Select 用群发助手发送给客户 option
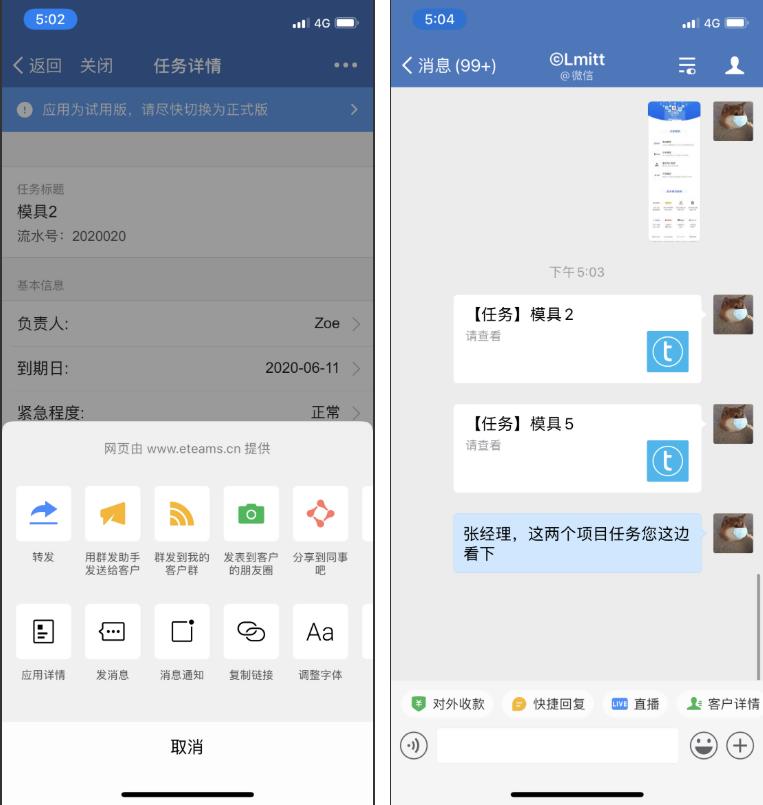The height and width of the screenshot is (805, 763). pyautogui.click(x=112, y=513)
